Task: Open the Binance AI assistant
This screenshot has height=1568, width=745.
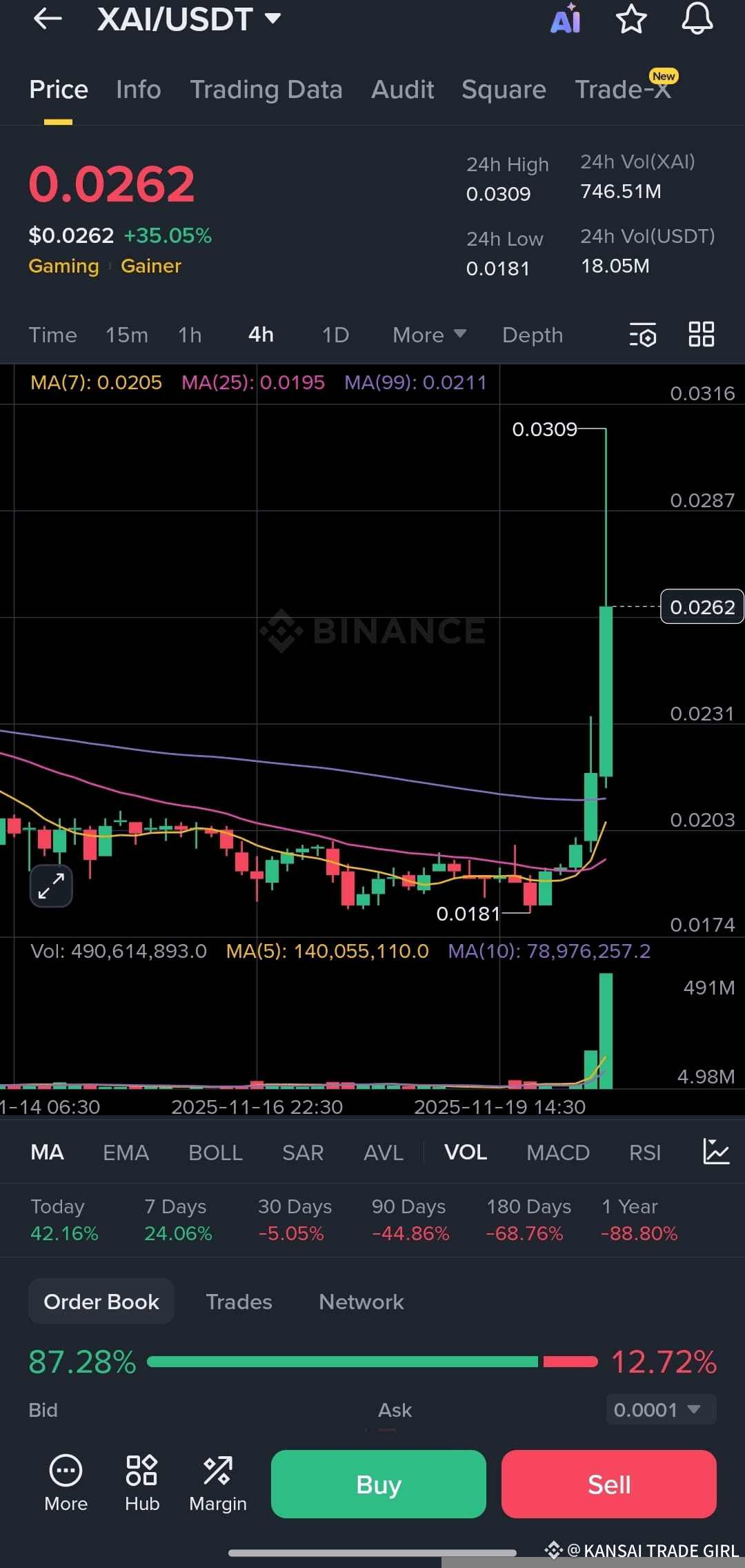Action: click(566, 19)
